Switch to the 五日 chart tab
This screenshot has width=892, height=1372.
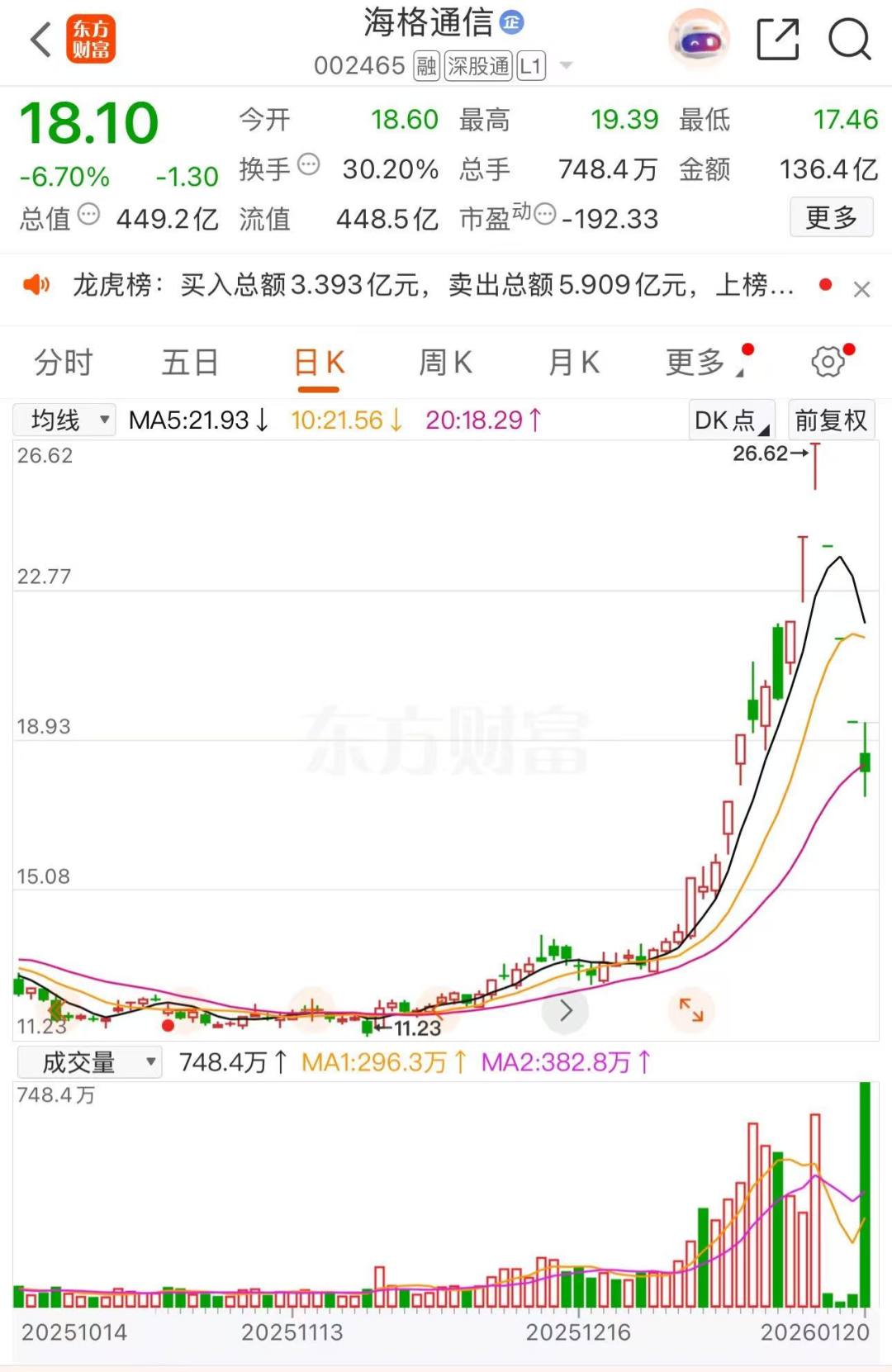point(190,363)
